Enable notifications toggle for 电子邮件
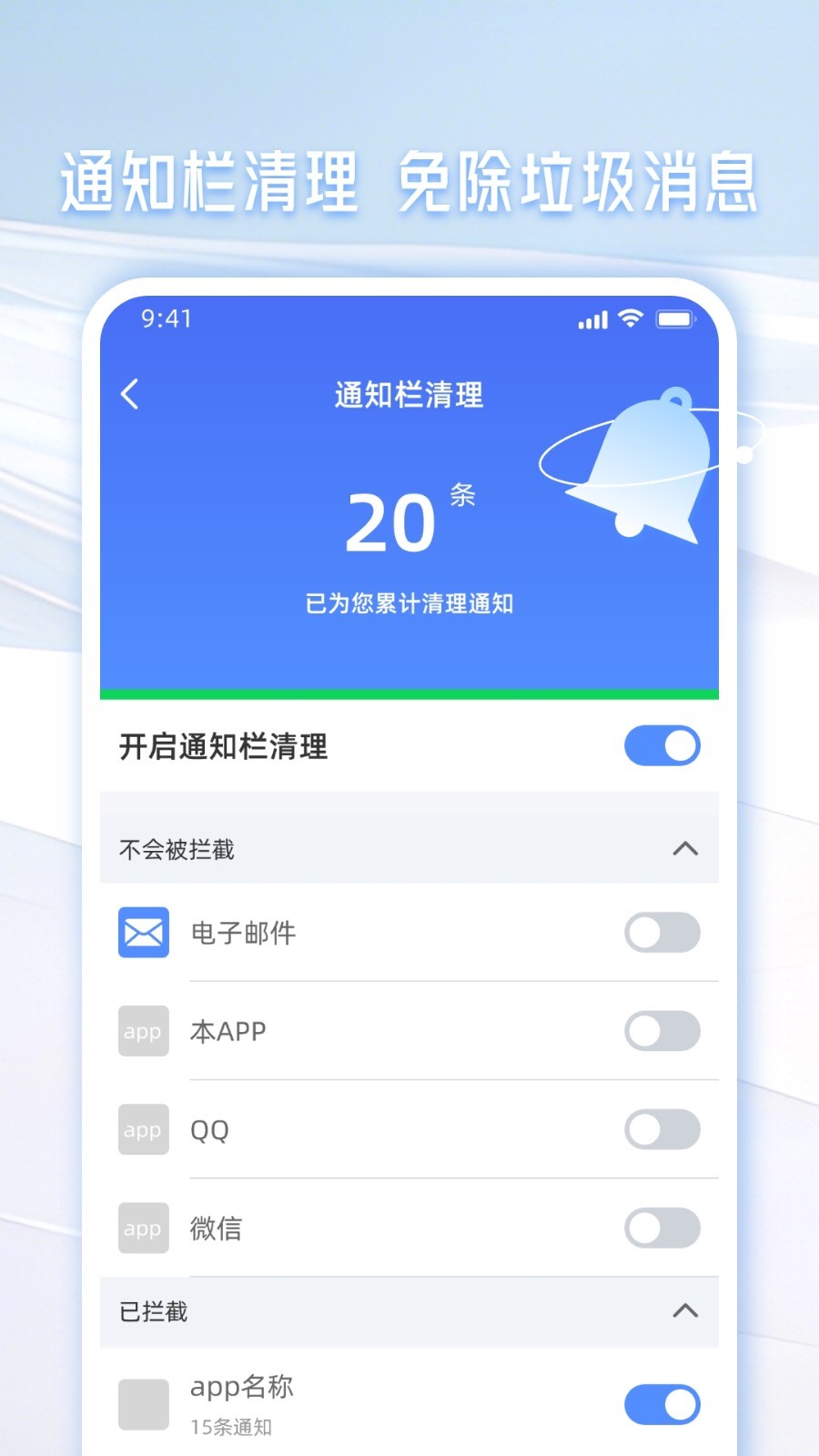Image resolution: width=819 pixels, height=1456 pixels. pos(662,934)
